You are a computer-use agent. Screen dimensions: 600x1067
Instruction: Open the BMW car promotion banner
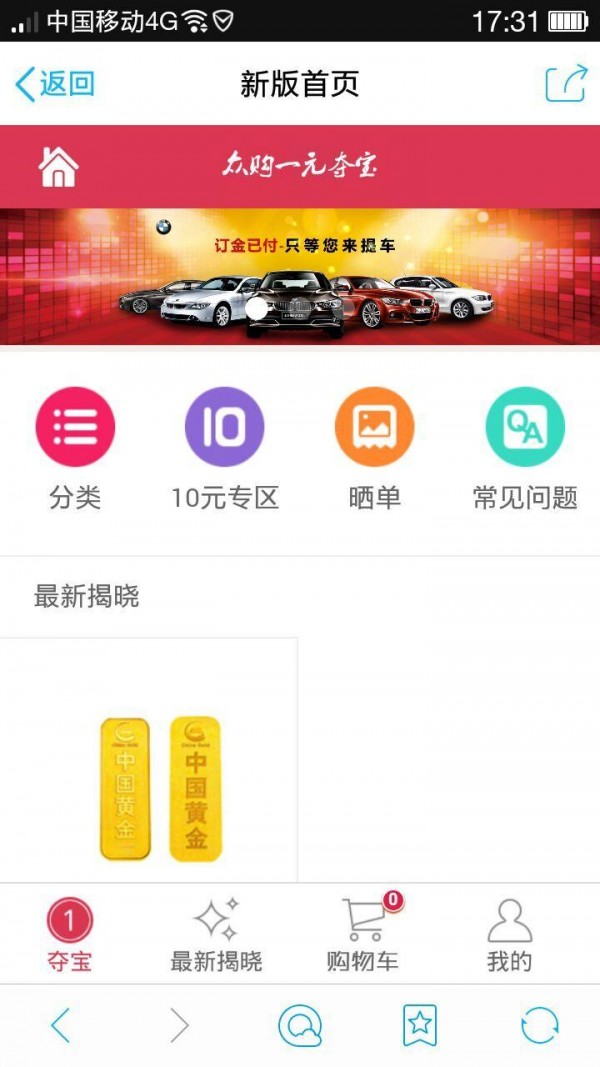300,276
